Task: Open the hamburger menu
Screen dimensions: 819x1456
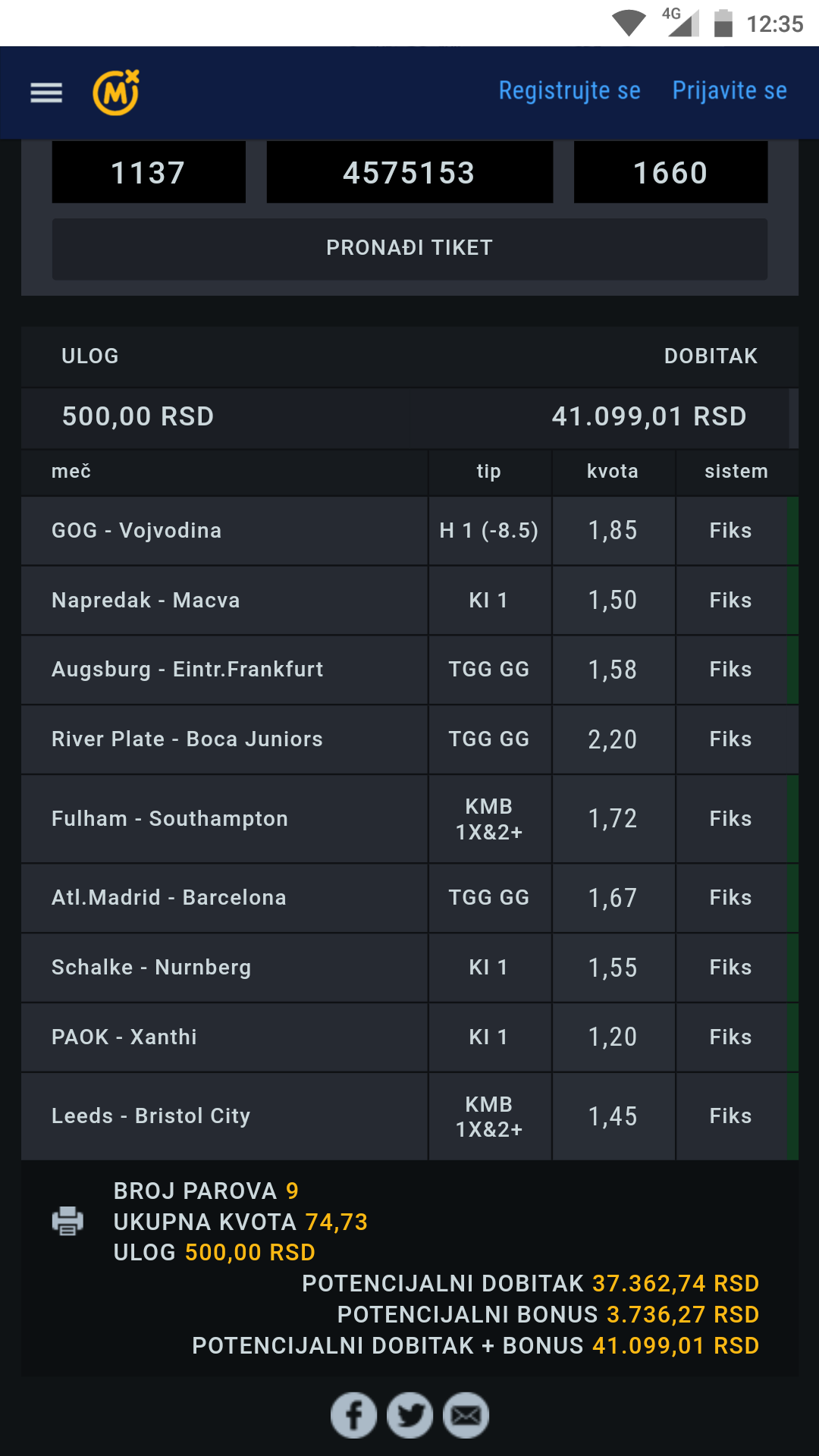Action: click(x=46, y=93)
